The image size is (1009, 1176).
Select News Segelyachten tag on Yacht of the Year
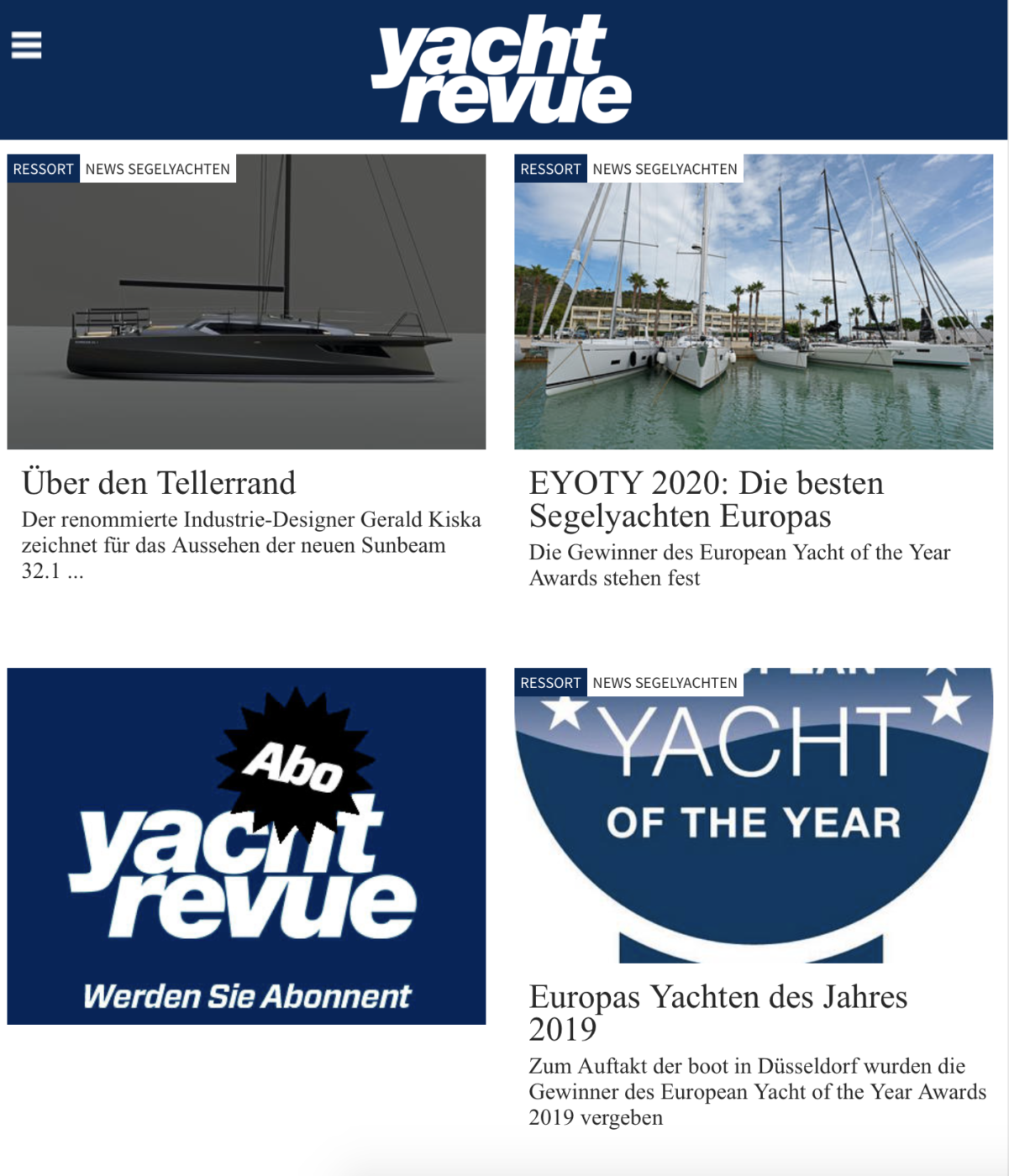(665, 683)
